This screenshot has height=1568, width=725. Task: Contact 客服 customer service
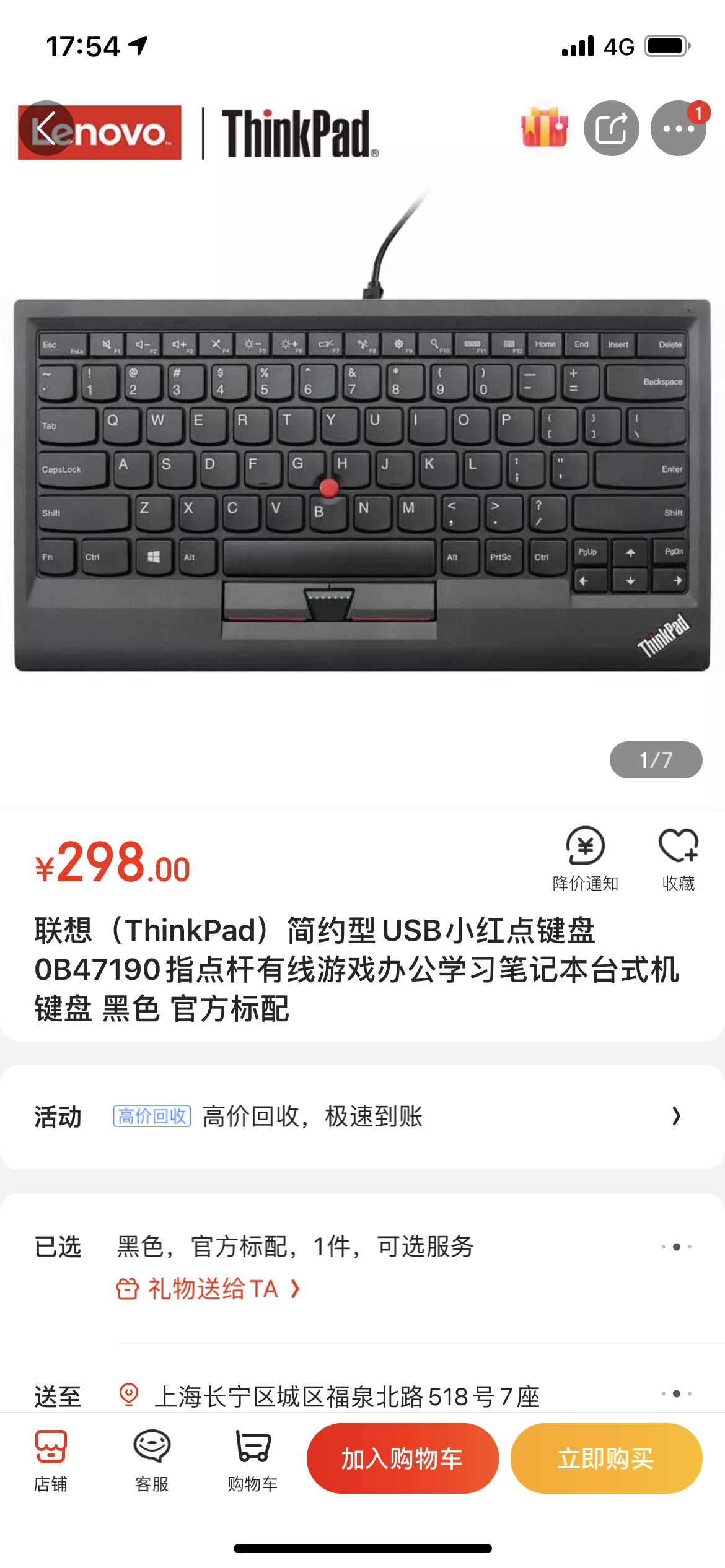point(152,1459)
